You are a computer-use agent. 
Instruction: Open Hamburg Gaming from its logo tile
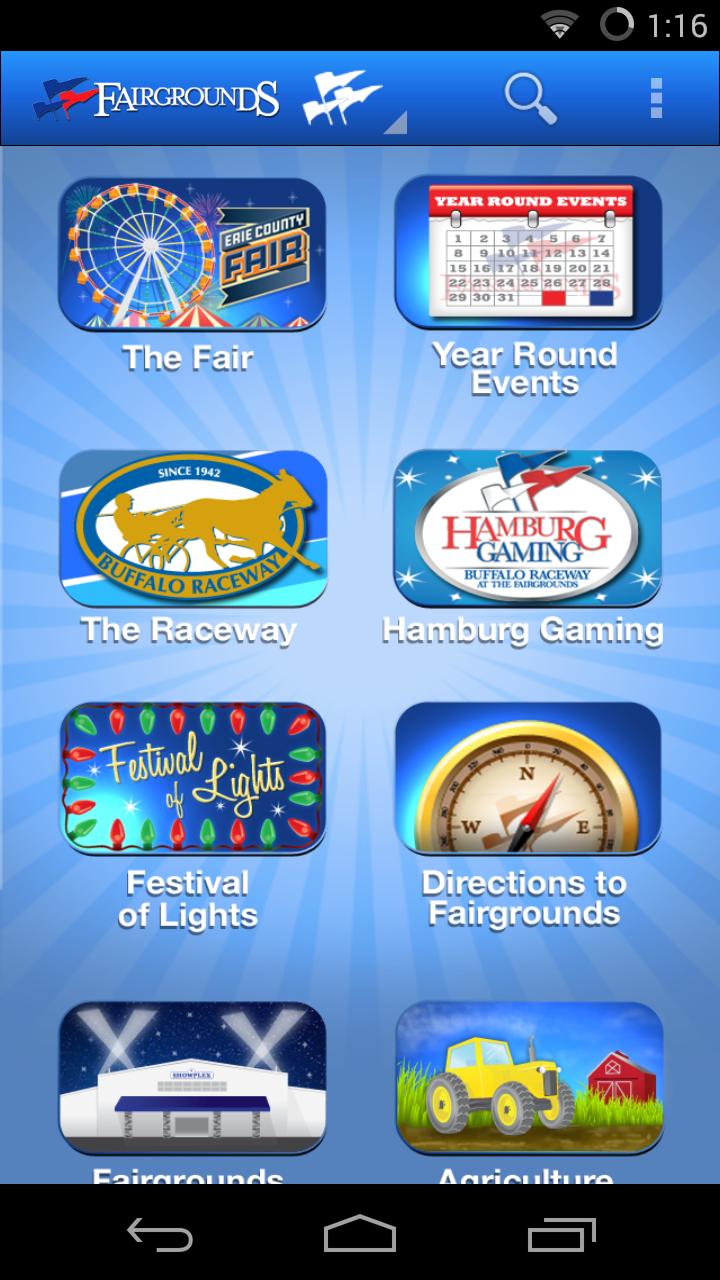tap(528, 527)
